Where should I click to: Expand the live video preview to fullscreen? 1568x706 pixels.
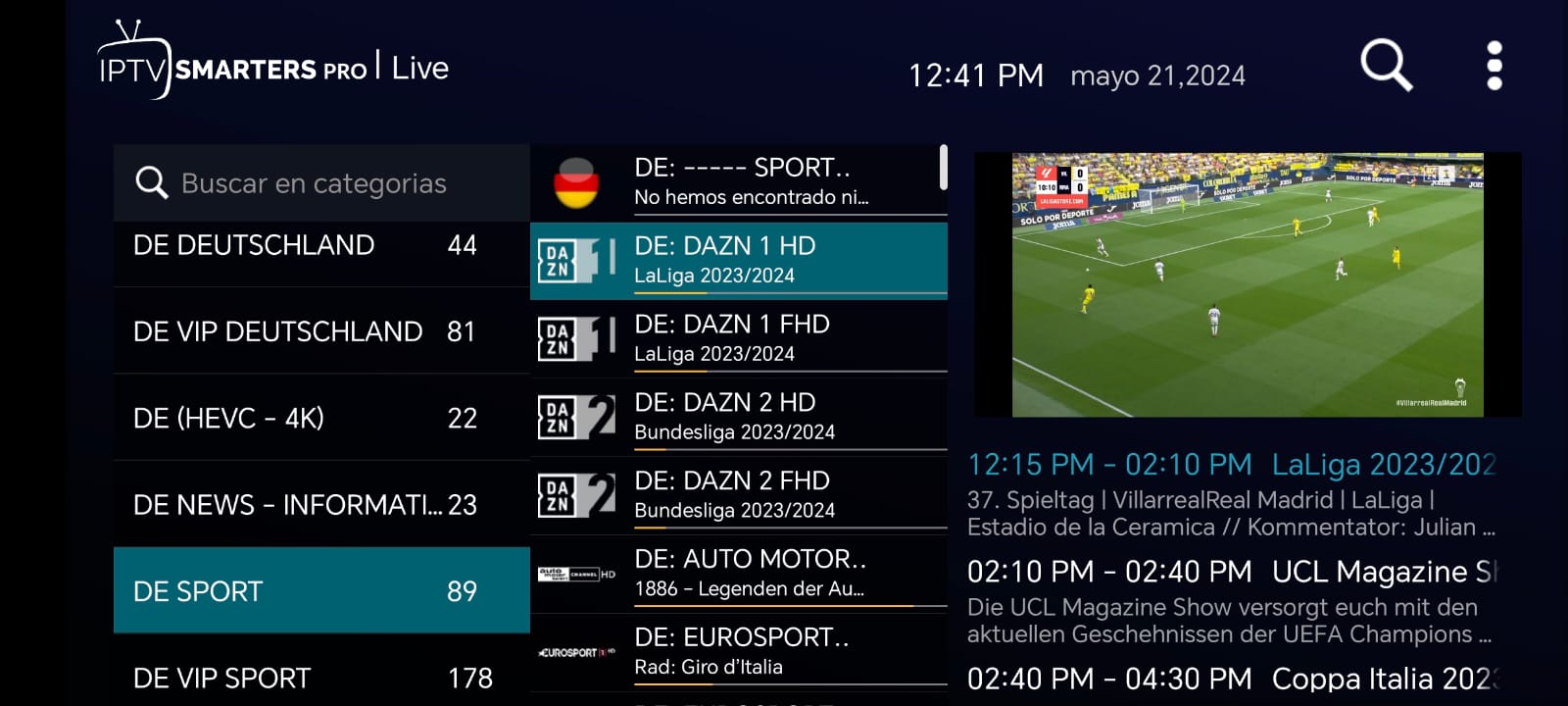[1247, 284]
